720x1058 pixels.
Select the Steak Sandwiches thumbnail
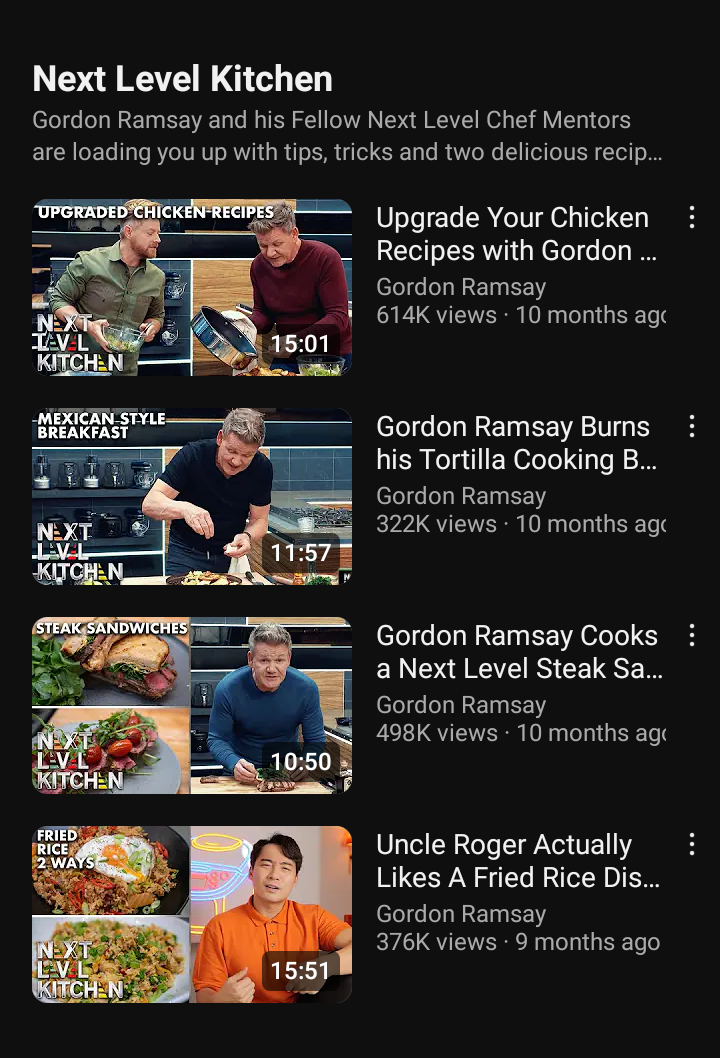tap(192, 704)
